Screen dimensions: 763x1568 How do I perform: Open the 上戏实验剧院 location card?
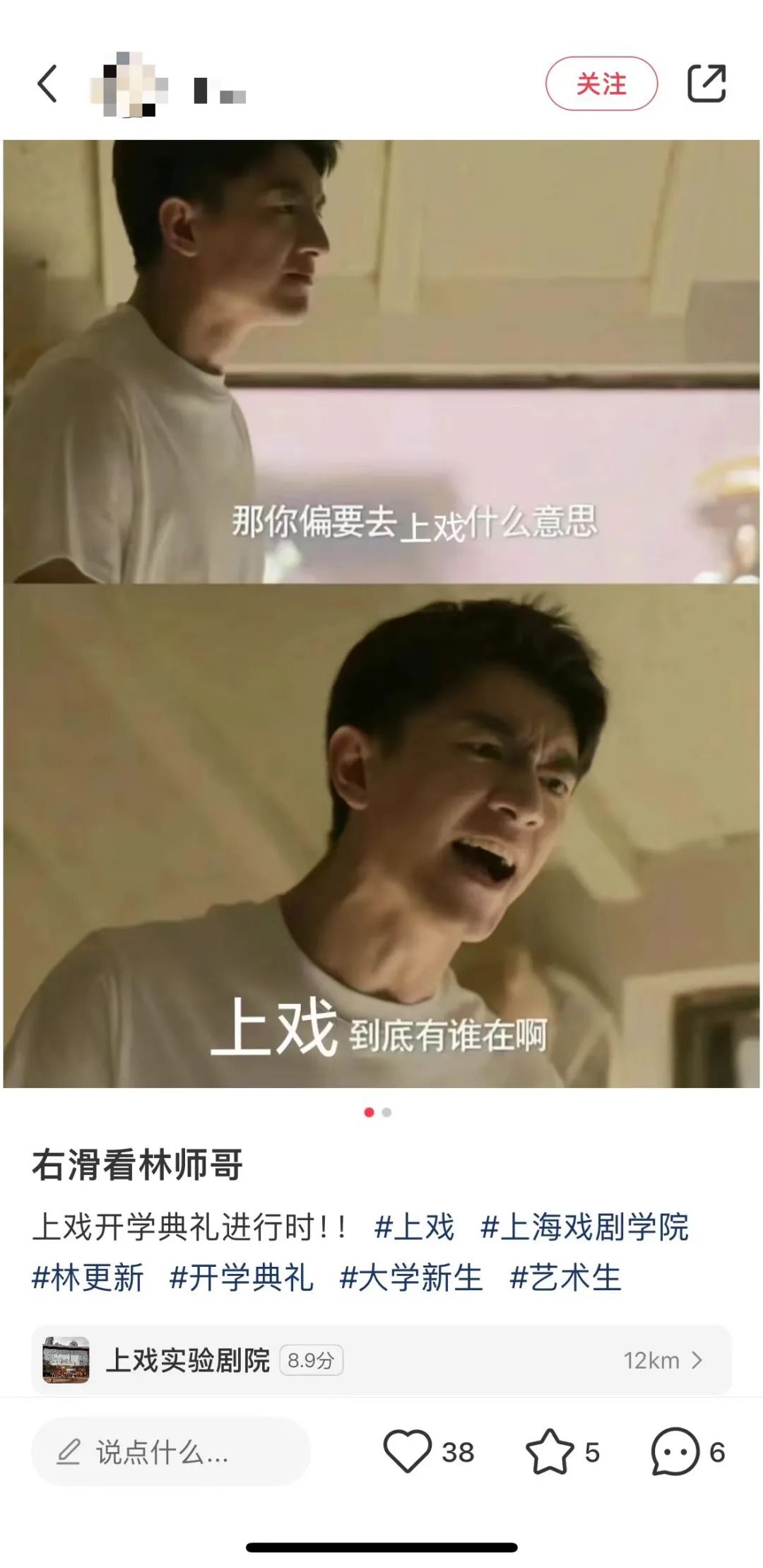click(x=381, y=1360)
